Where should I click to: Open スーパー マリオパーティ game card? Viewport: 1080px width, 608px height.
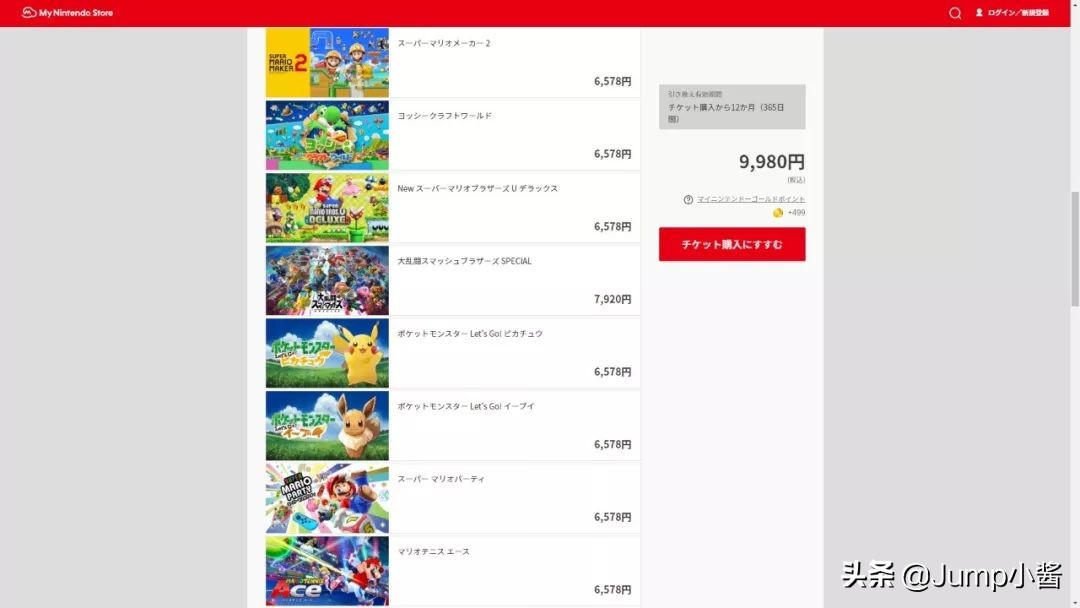(452, 498)
